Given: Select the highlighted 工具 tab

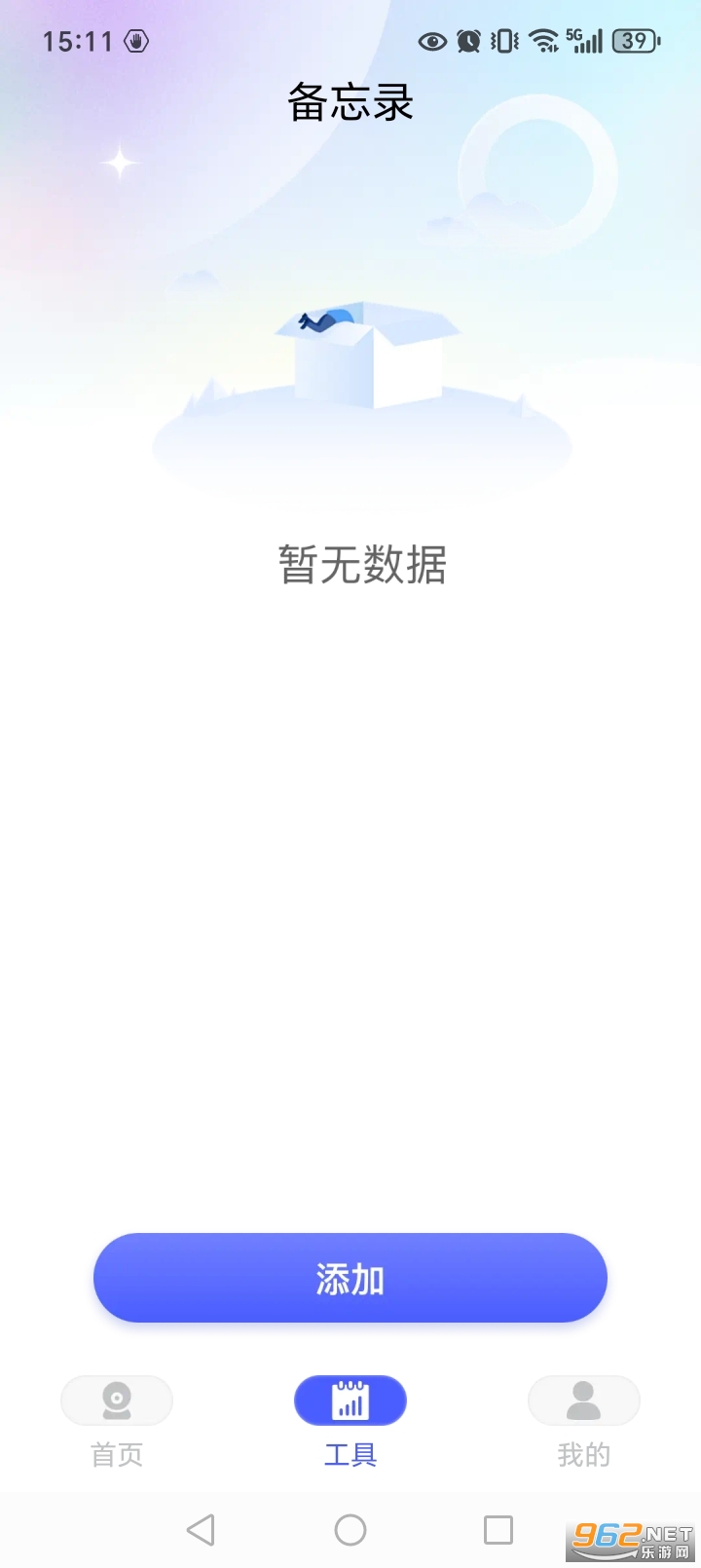Looking at the screenshot, I should 350,1454.
